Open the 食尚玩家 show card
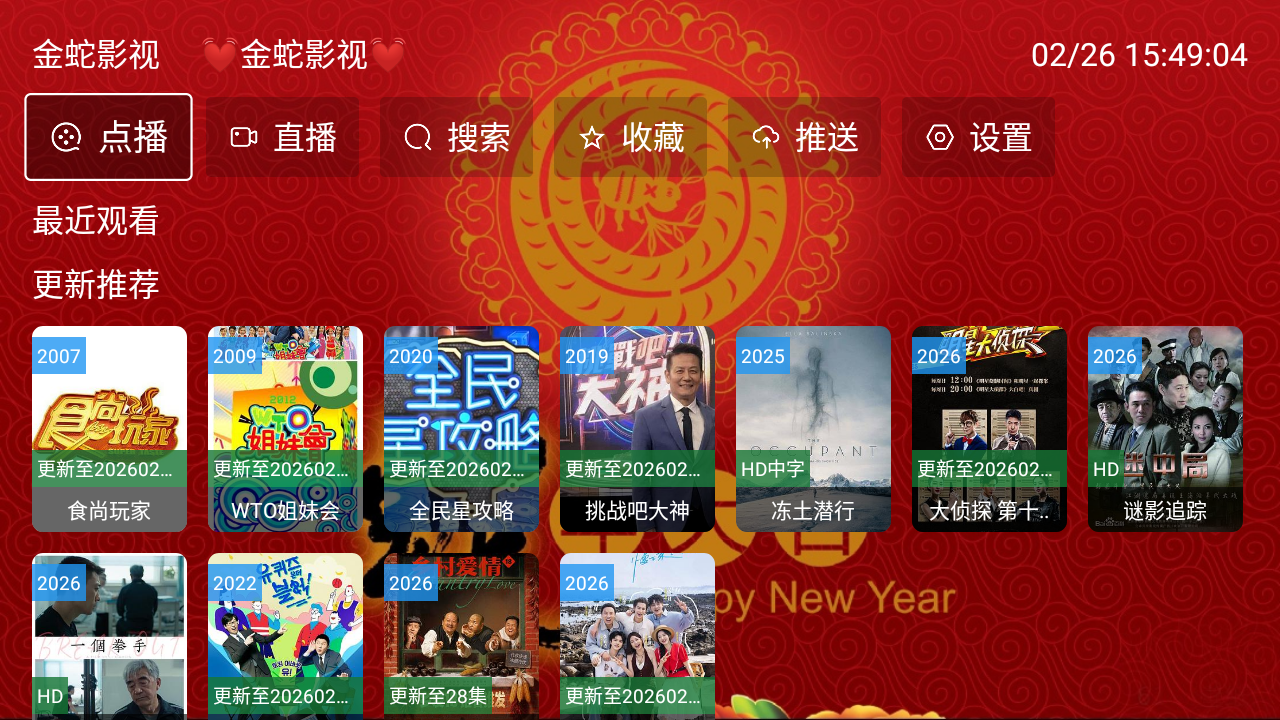 (109, 428)
